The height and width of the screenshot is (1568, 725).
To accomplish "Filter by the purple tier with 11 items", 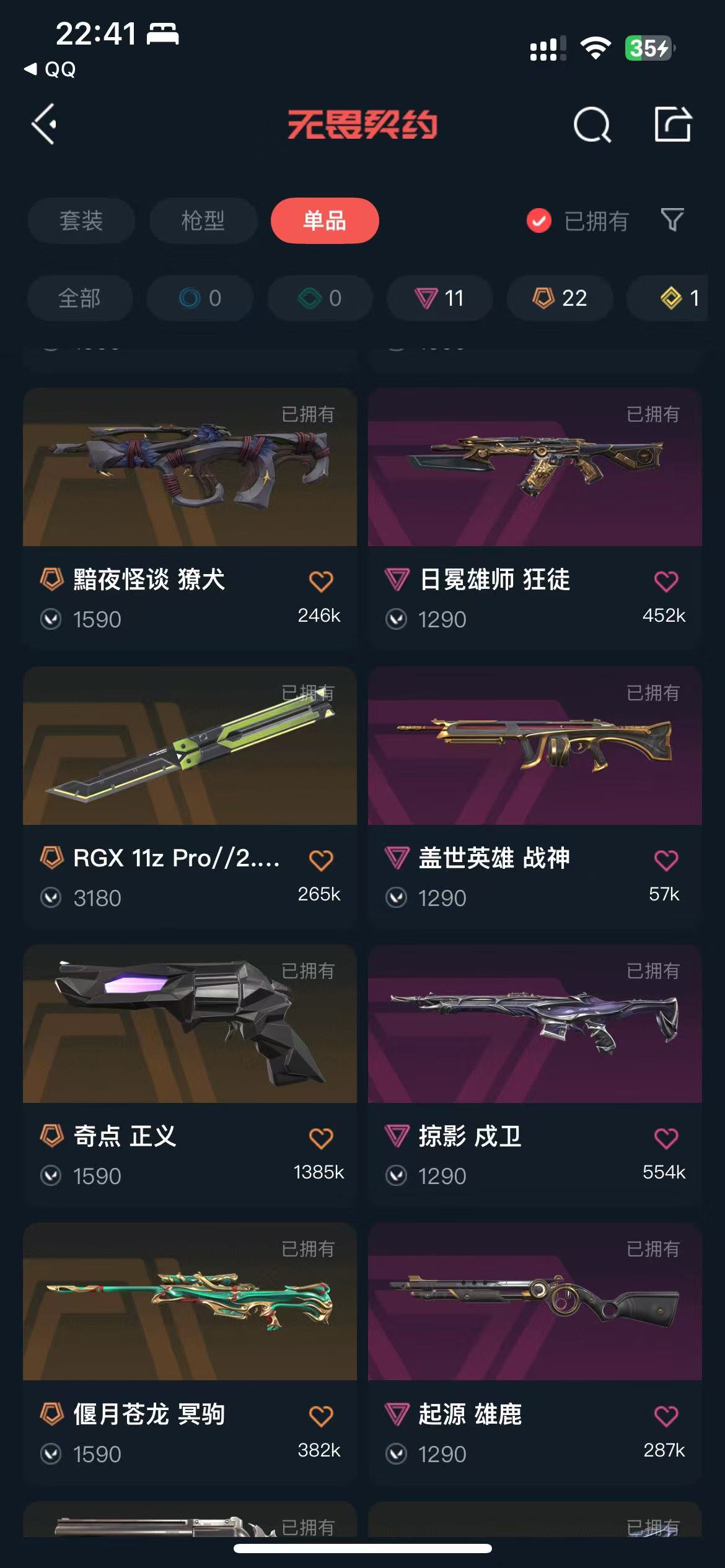I will pos(439,298).
